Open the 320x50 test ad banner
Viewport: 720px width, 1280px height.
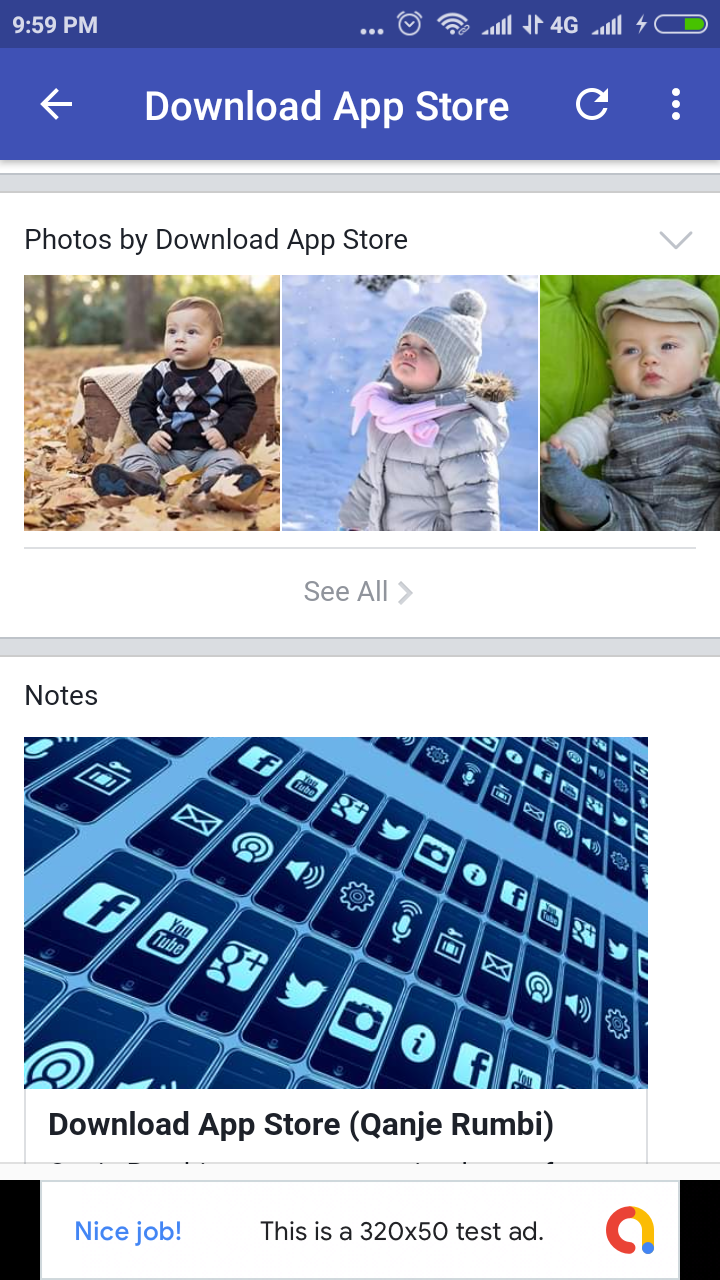(360, 1231)
